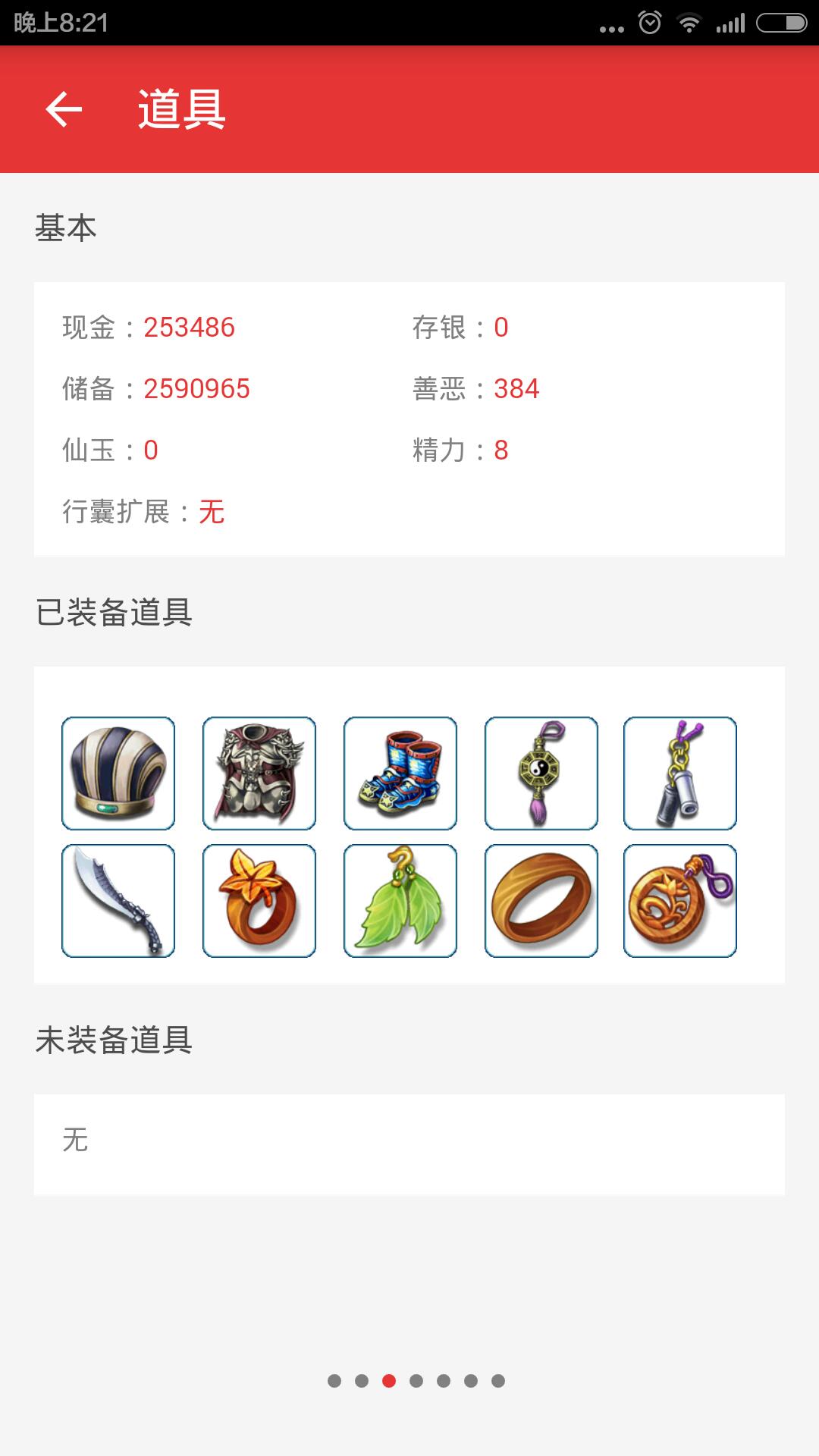Open the striped helmet equipment item
The width and height of the screenshot is (819, 1456).
118,773
